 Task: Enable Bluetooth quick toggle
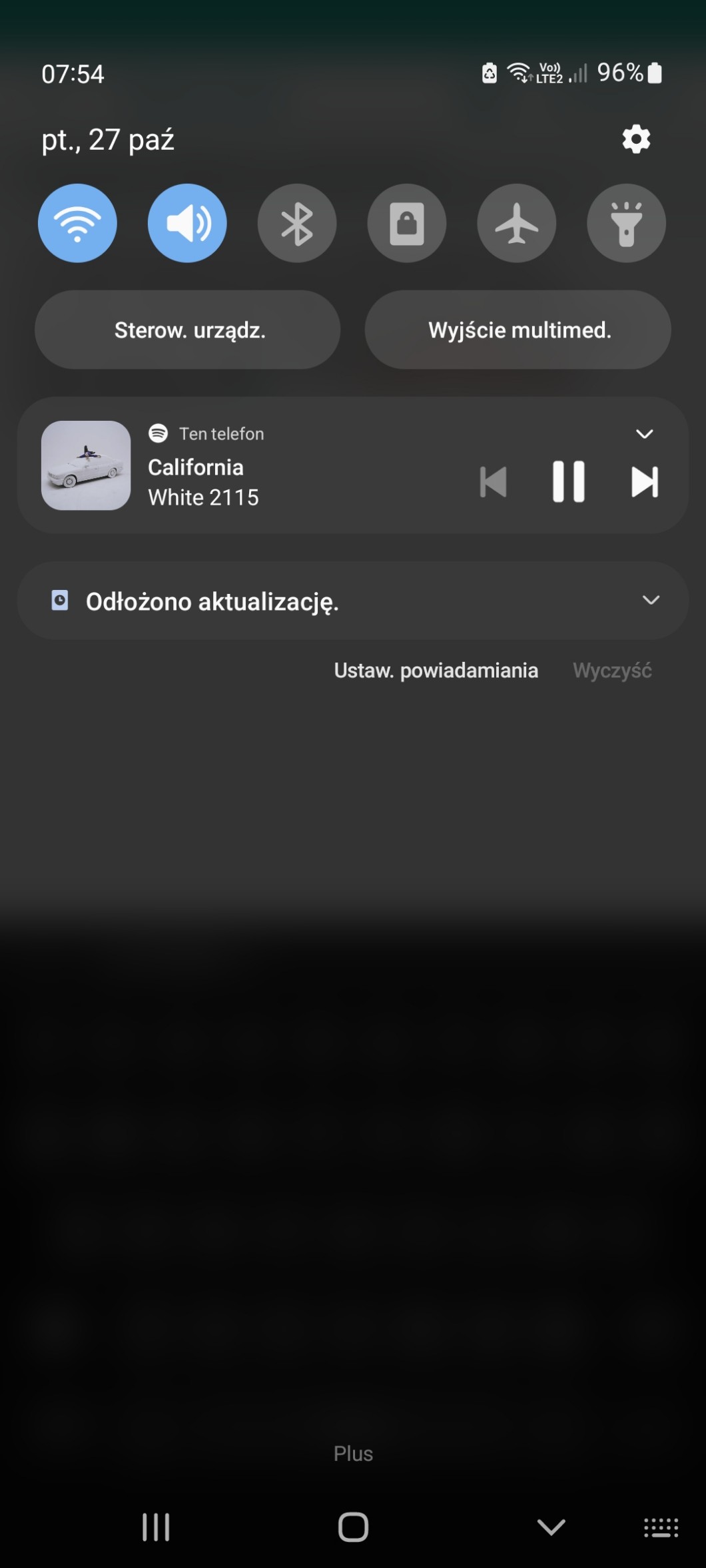(297, 223)
